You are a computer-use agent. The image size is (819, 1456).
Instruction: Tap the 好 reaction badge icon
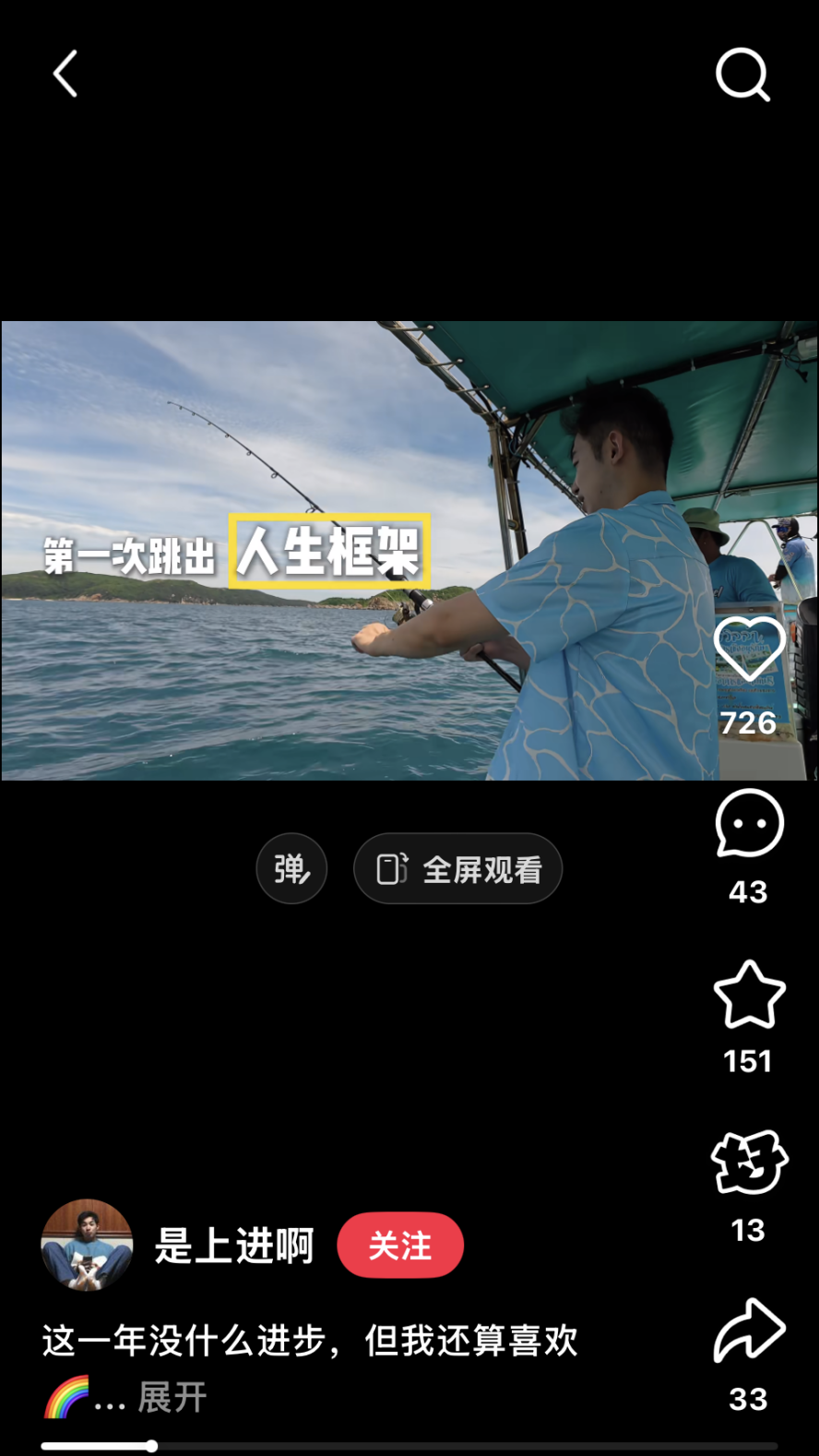(x=749, y=1163)
